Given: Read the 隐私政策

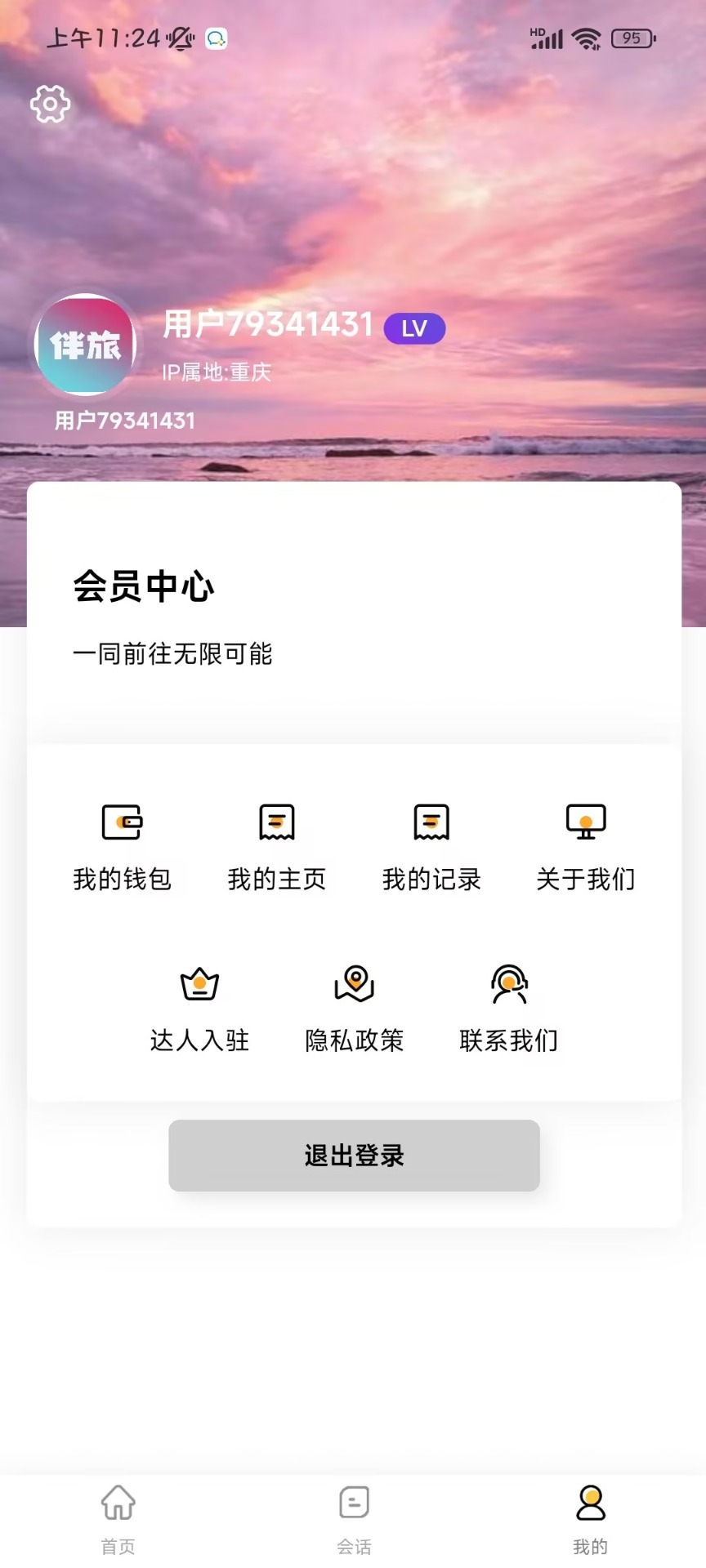Looking at the screenshot, I should pyautogui.click(x=354, y=1009).
